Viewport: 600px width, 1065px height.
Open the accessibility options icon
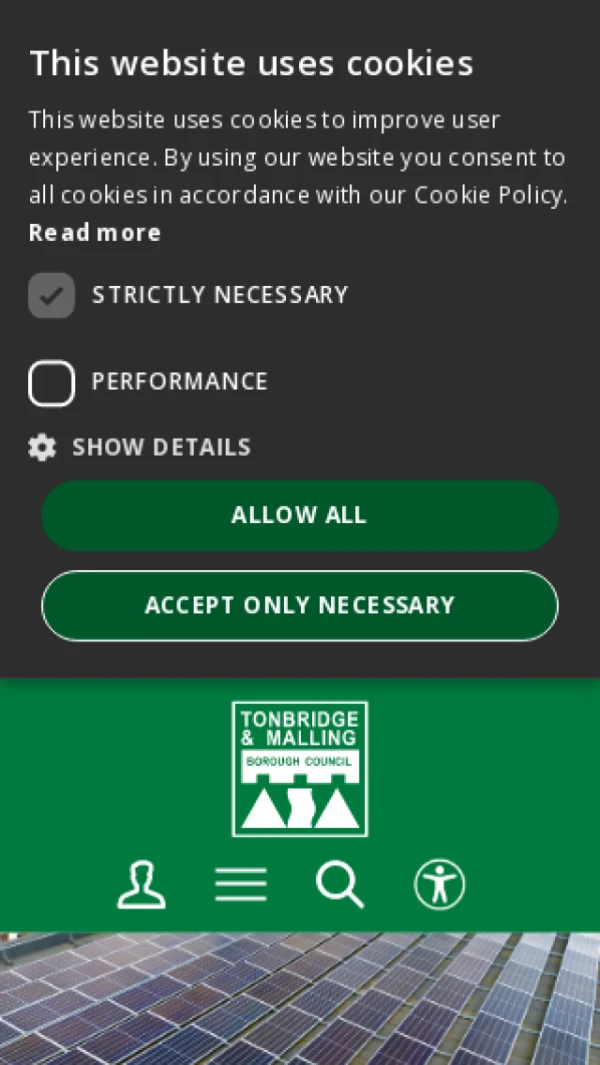pyautogui.click(x=440, y=885)
